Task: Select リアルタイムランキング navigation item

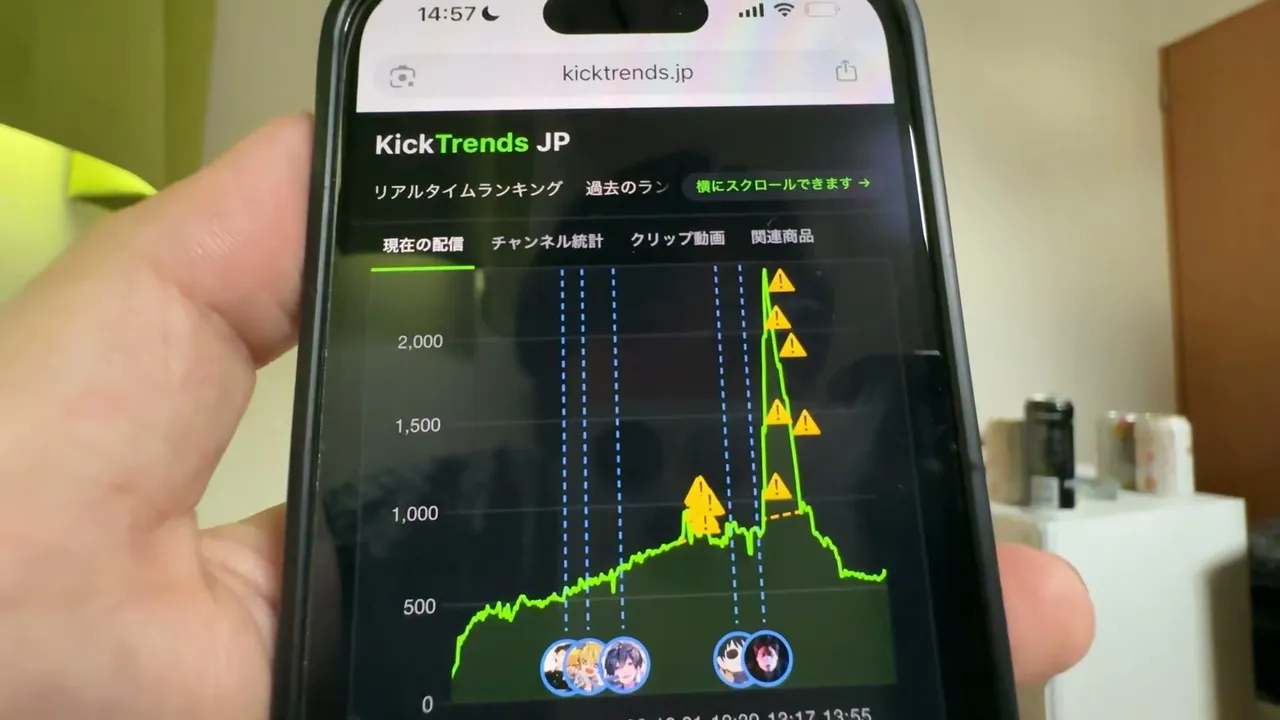Action: pos(468,190)
